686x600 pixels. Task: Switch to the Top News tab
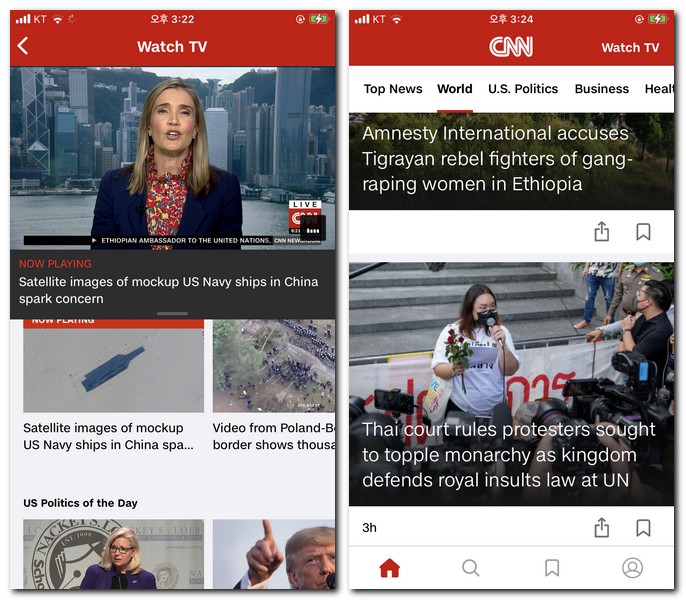[393, 89]
